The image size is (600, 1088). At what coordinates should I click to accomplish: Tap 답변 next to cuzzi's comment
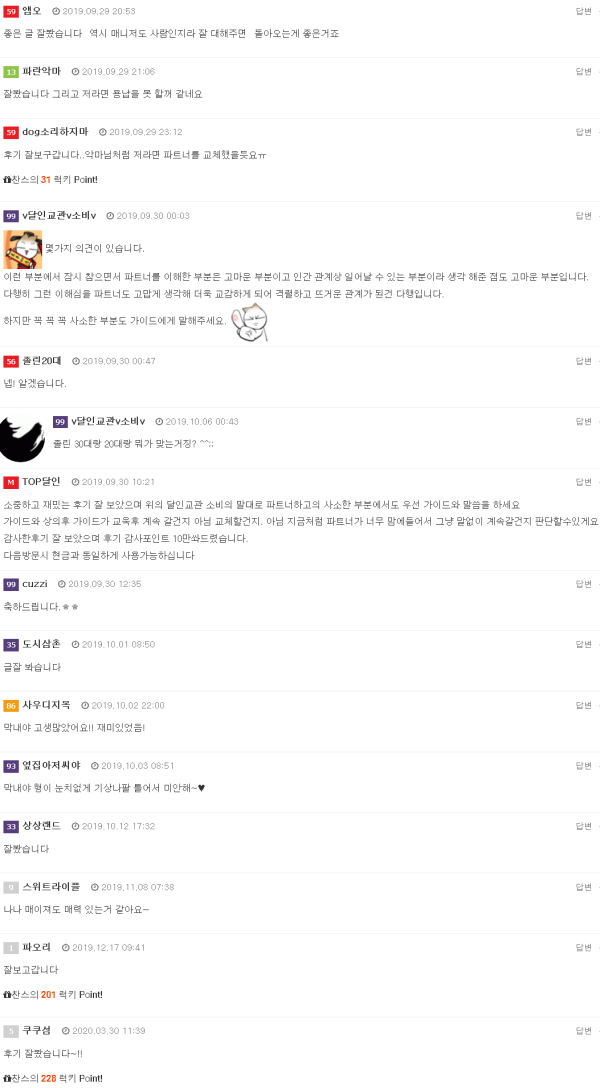click(x=583, y=584)
